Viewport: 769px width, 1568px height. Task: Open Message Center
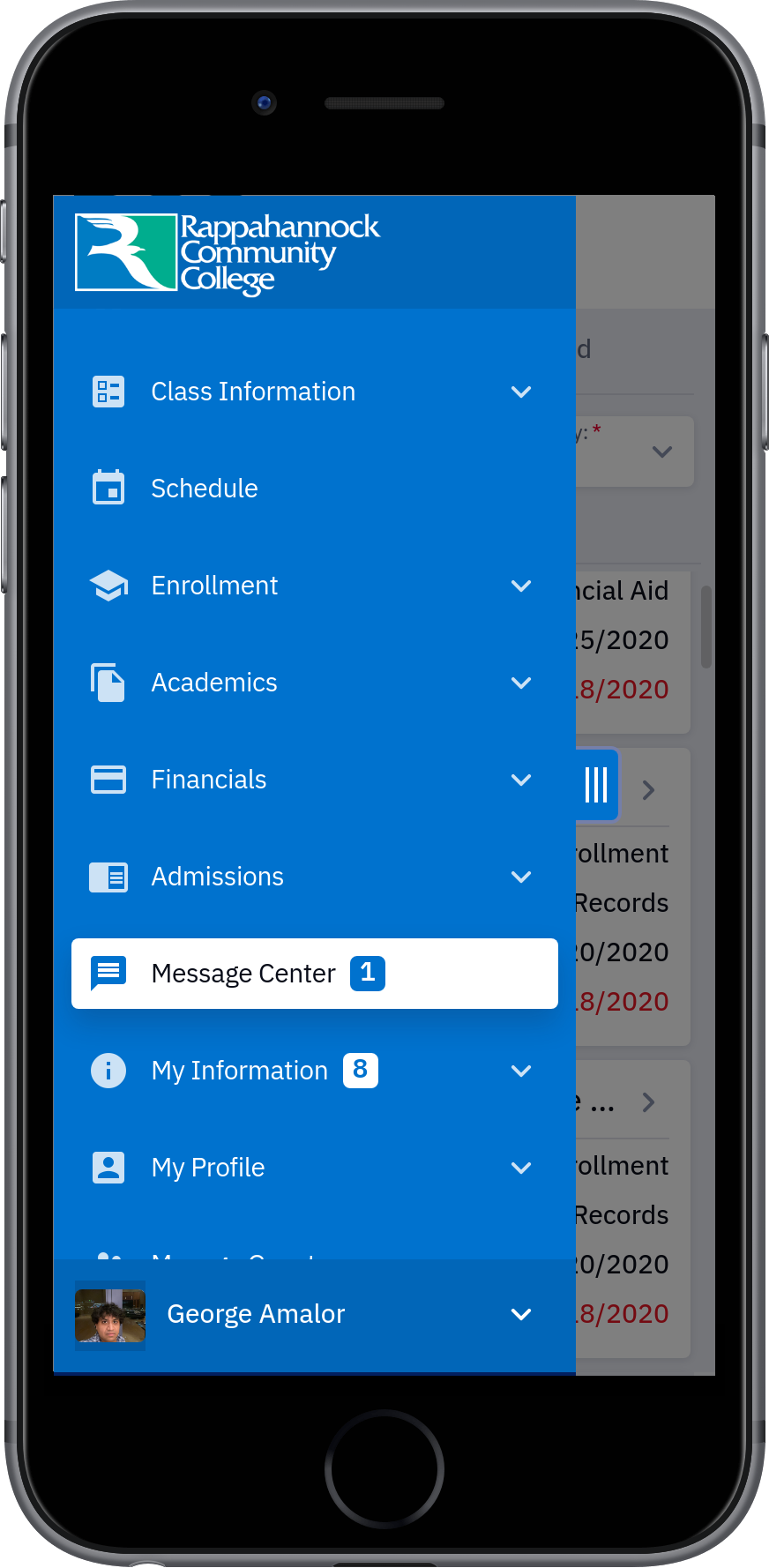tap(314, 974)
